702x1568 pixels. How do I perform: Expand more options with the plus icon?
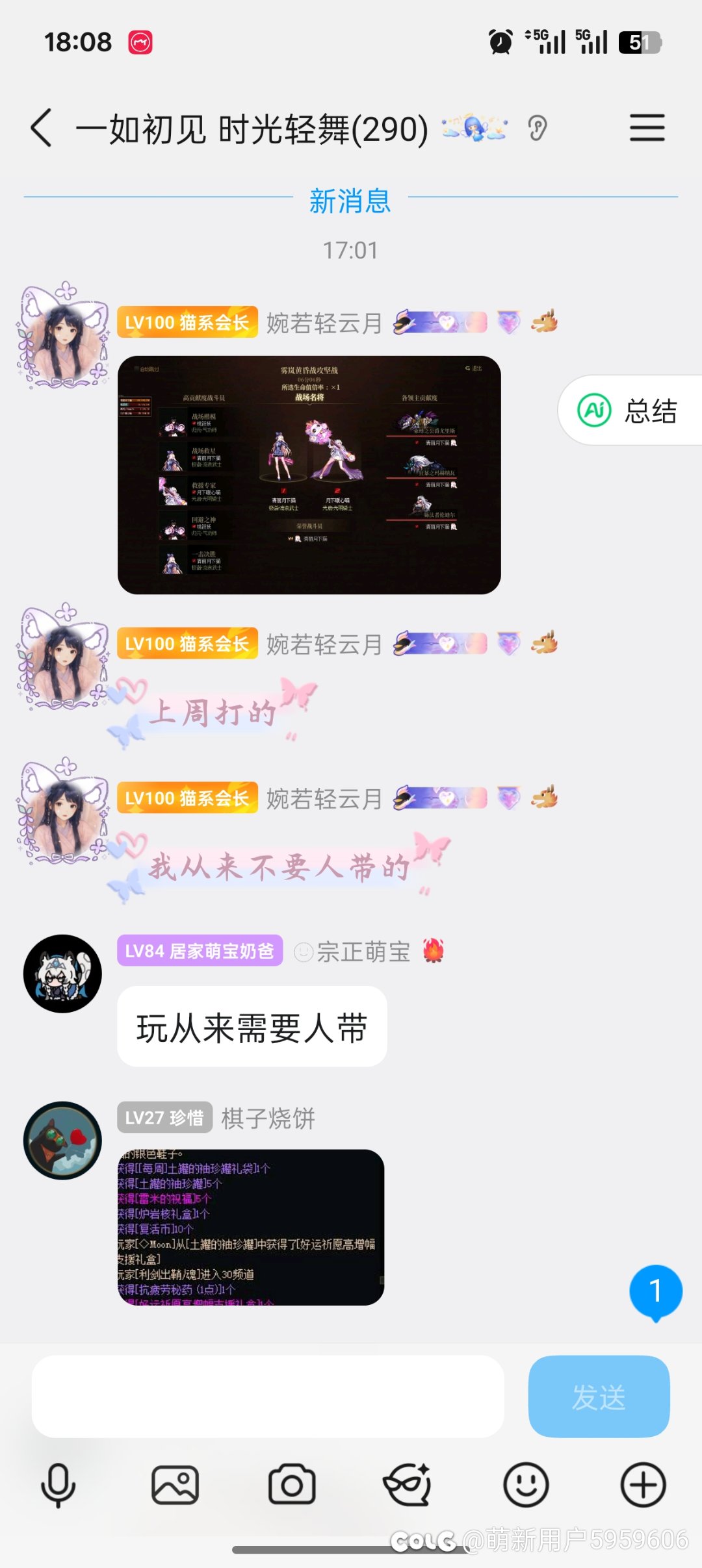pyautogui.click(x=643, y=1485)
